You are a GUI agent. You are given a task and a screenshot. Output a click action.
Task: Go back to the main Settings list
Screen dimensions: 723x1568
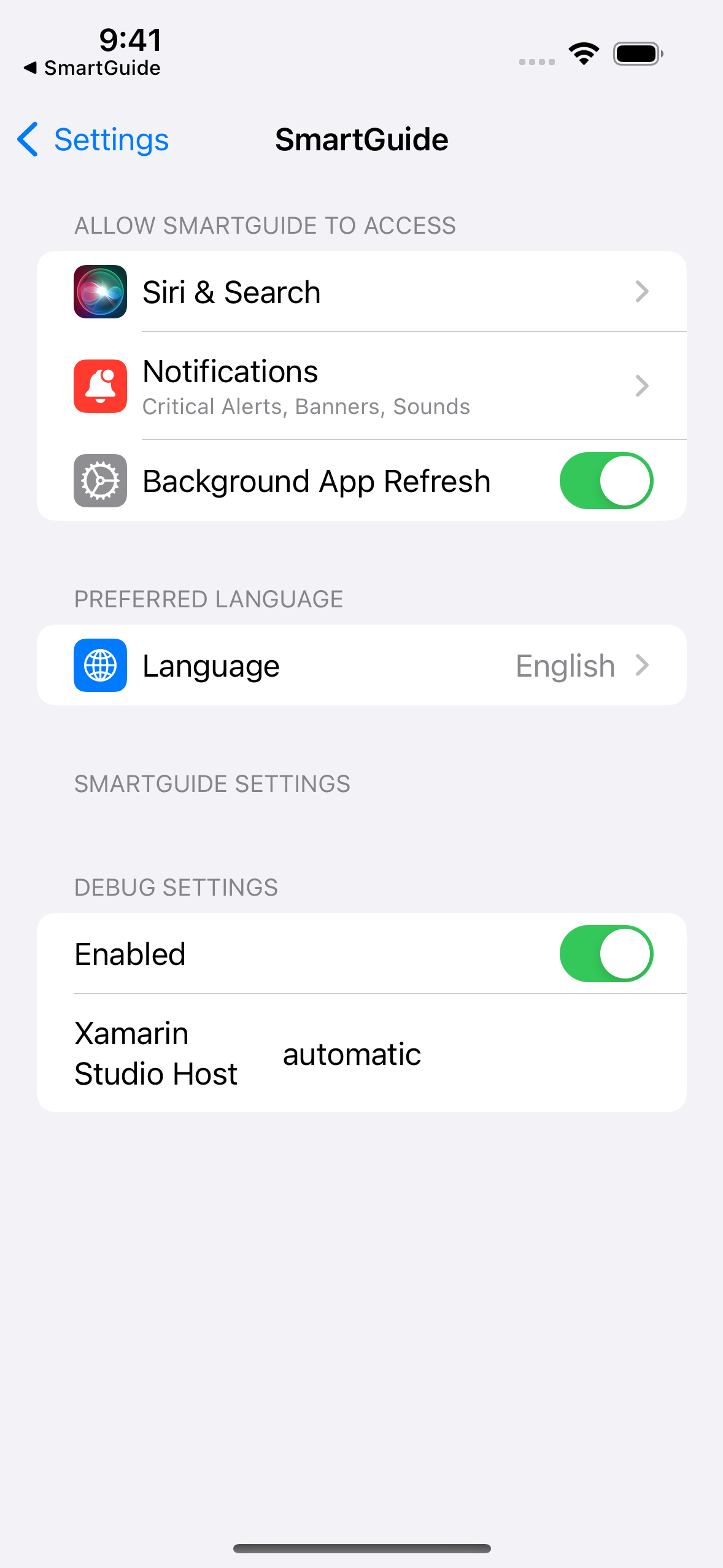click(93, 140)
